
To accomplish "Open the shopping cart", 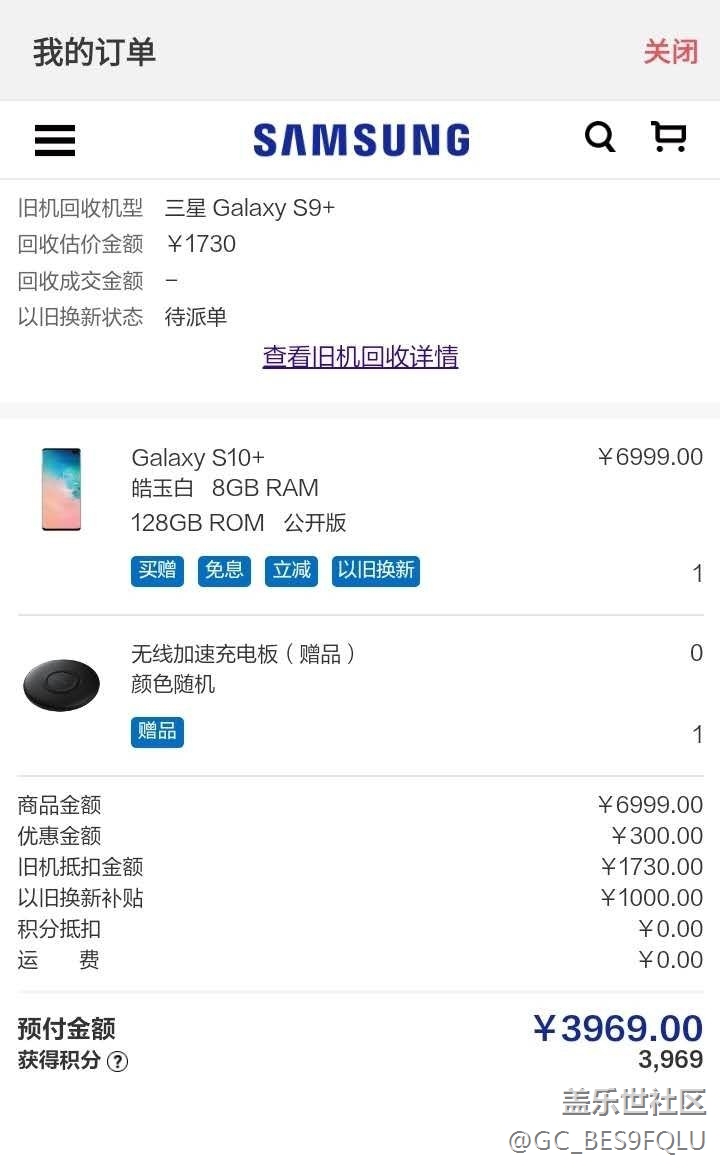I will pos(668,137).
